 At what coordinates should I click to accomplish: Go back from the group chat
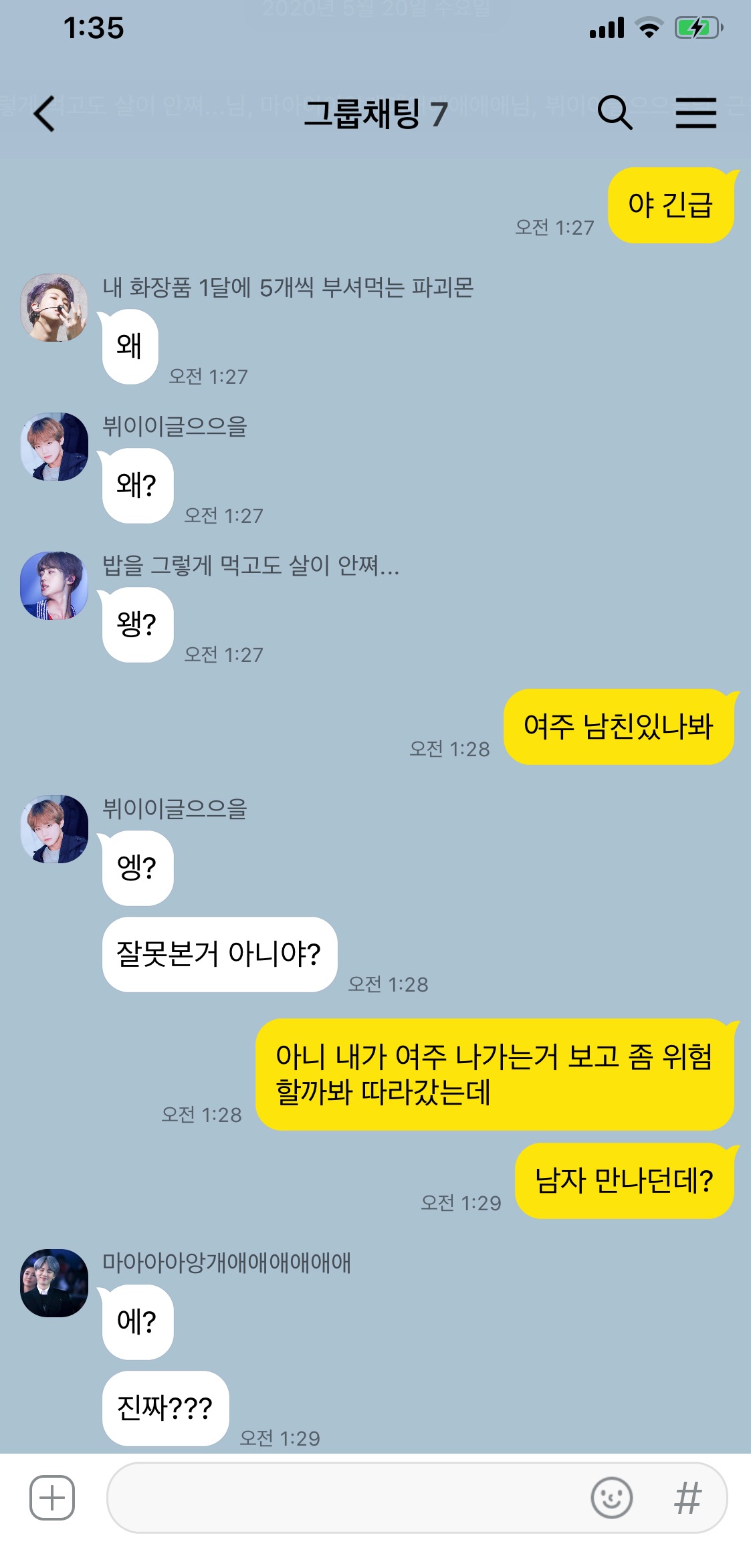click(x=44, y=113)
